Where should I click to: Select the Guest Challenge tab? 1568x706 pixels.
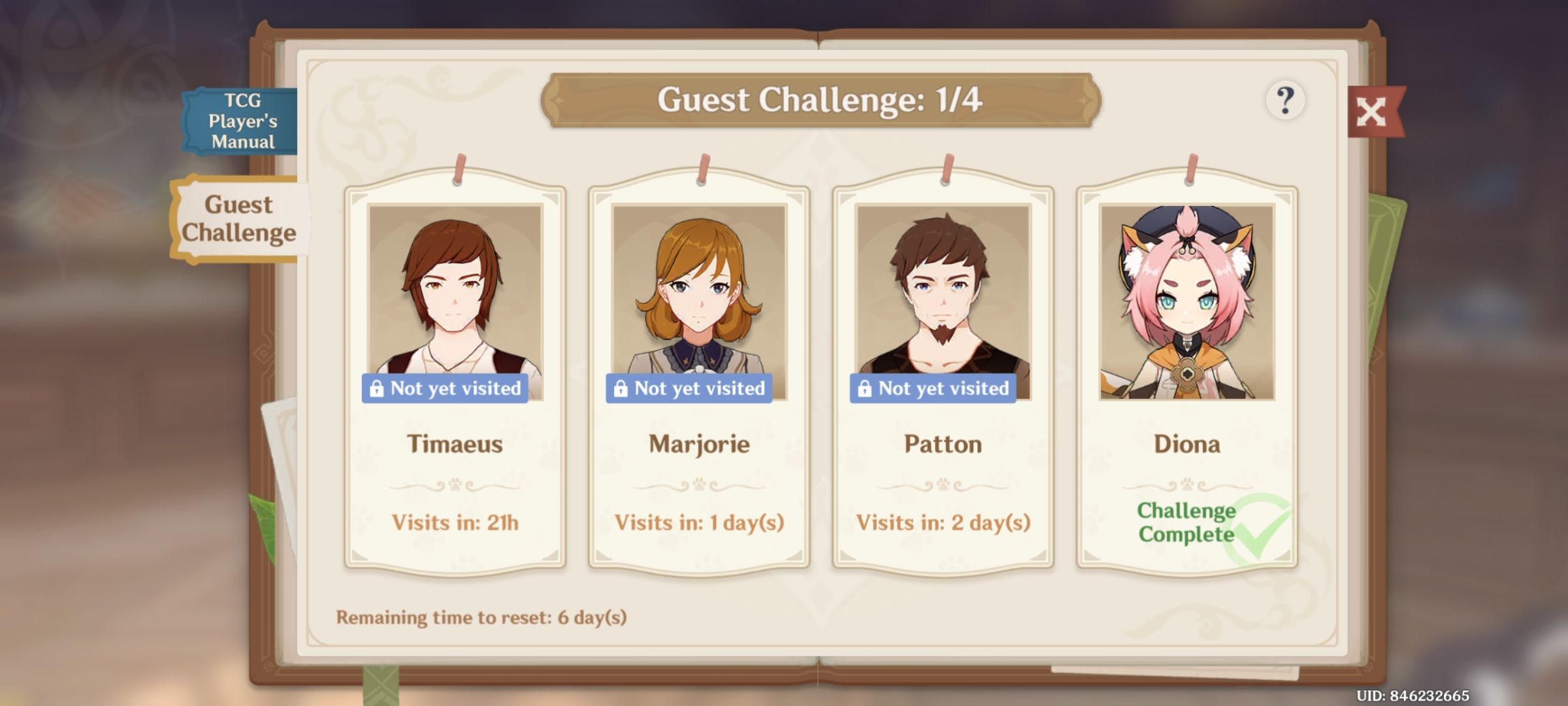(239, 219)
